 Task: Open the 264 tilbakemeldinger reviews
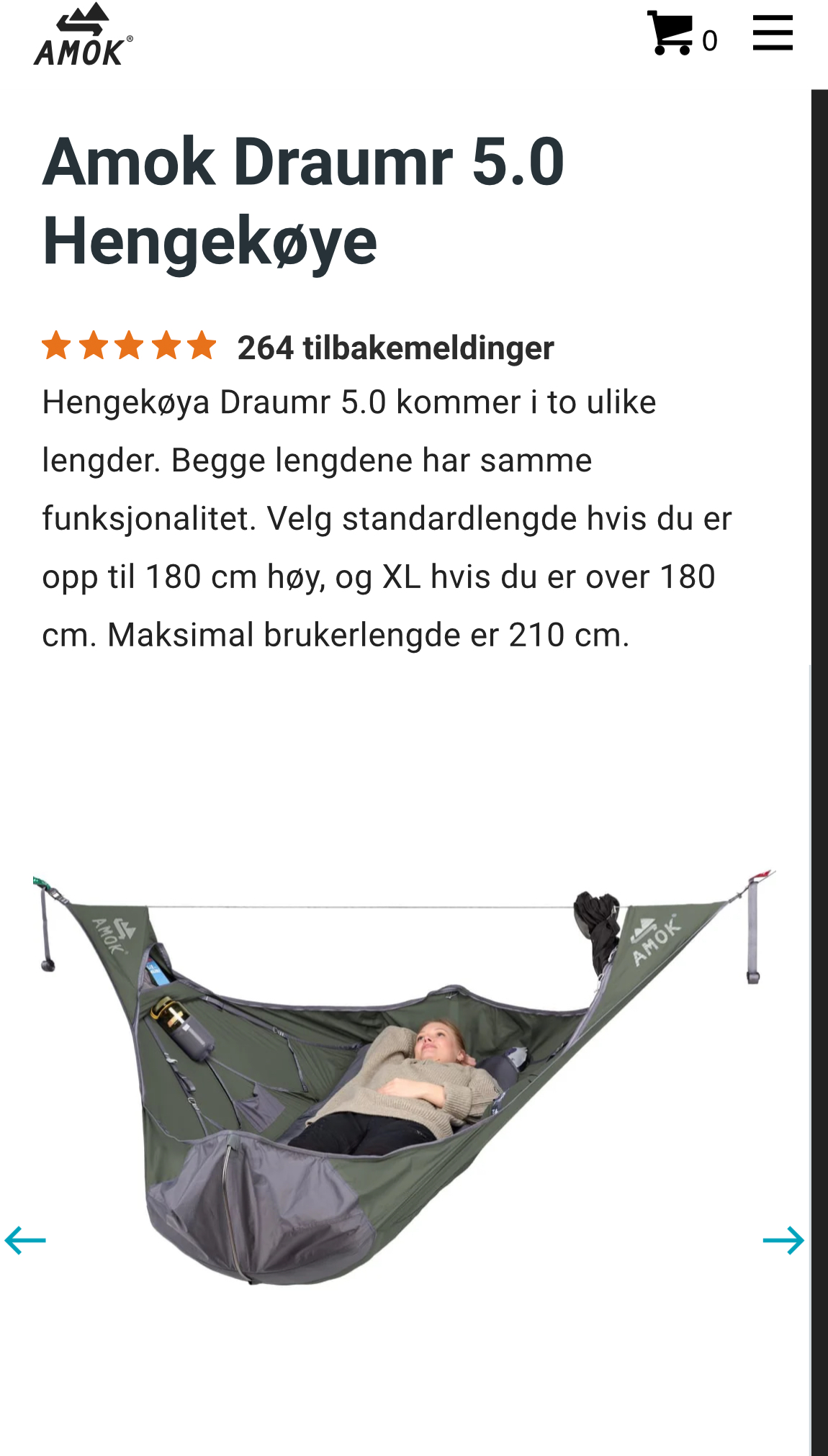[395, 348]
